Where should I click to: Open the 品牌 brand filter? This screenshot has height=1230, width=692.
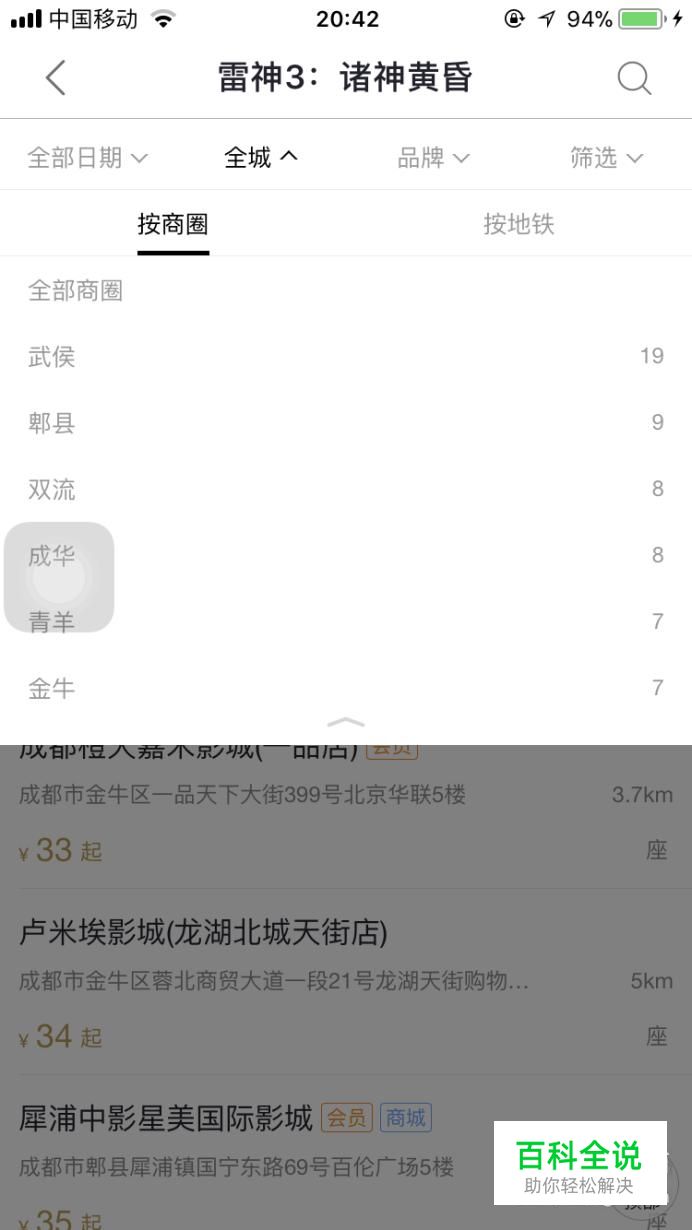[x=433, y=157]
